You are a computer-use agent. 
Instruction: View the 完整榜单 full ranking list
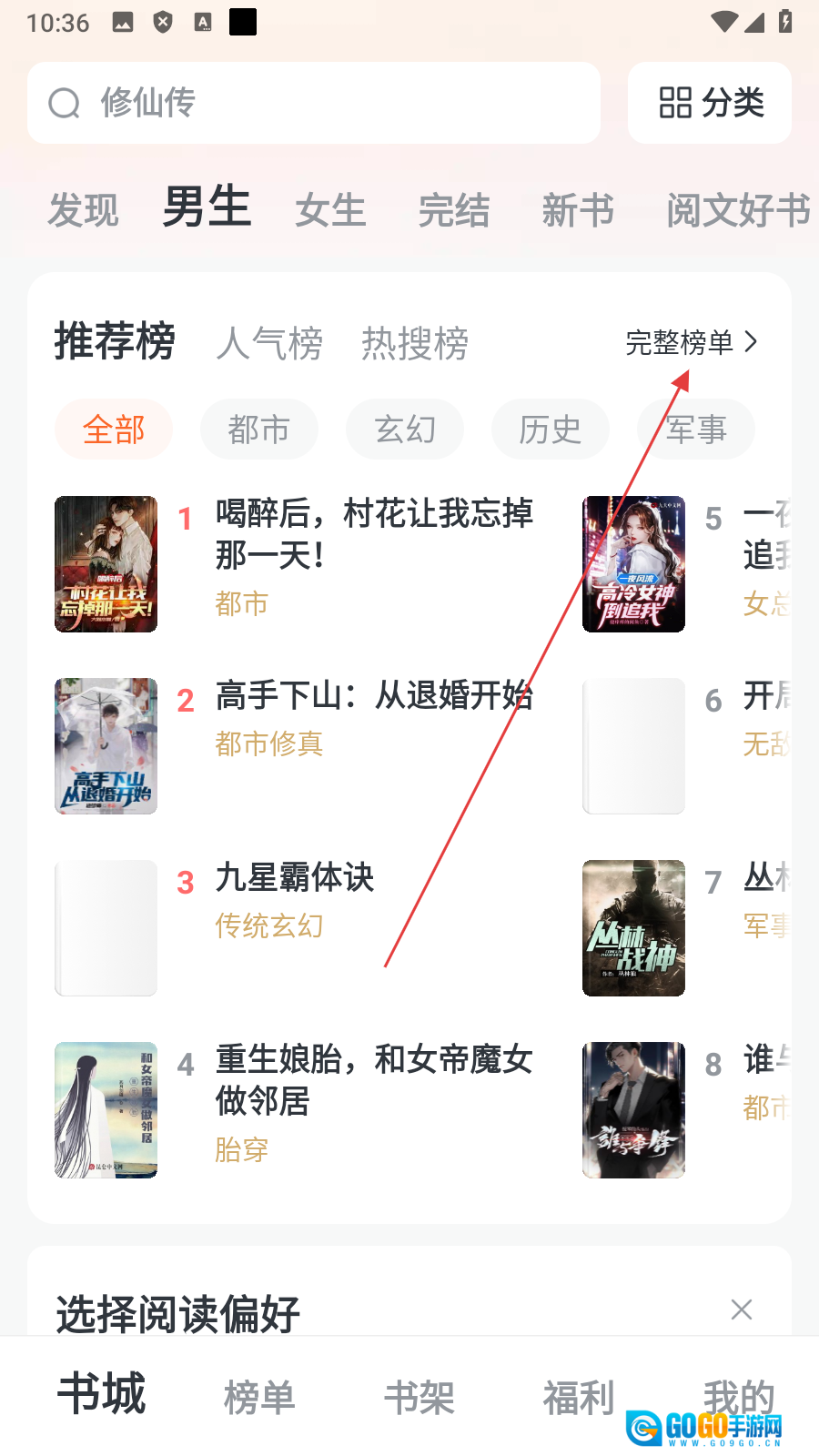(692, 342)
